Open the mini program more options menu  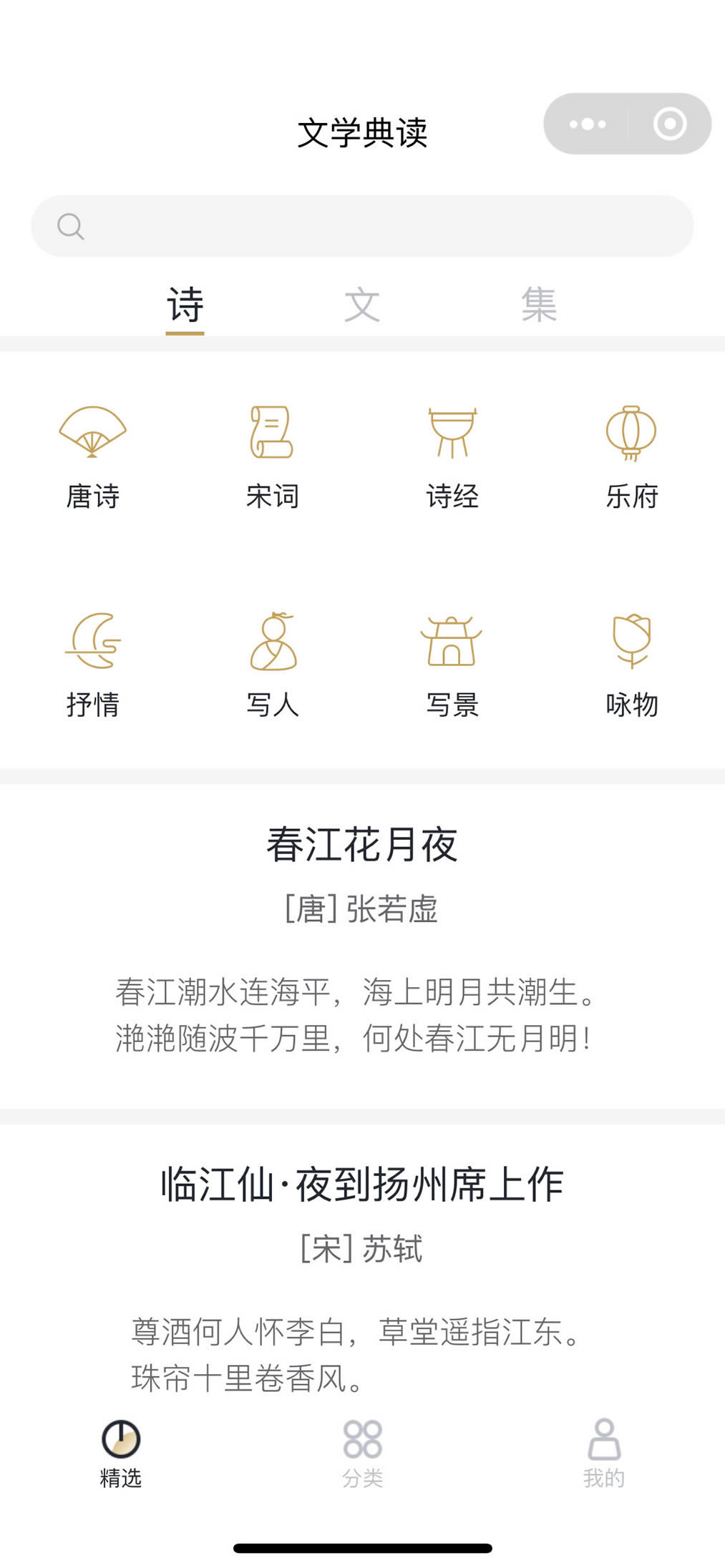coord(588,124)
